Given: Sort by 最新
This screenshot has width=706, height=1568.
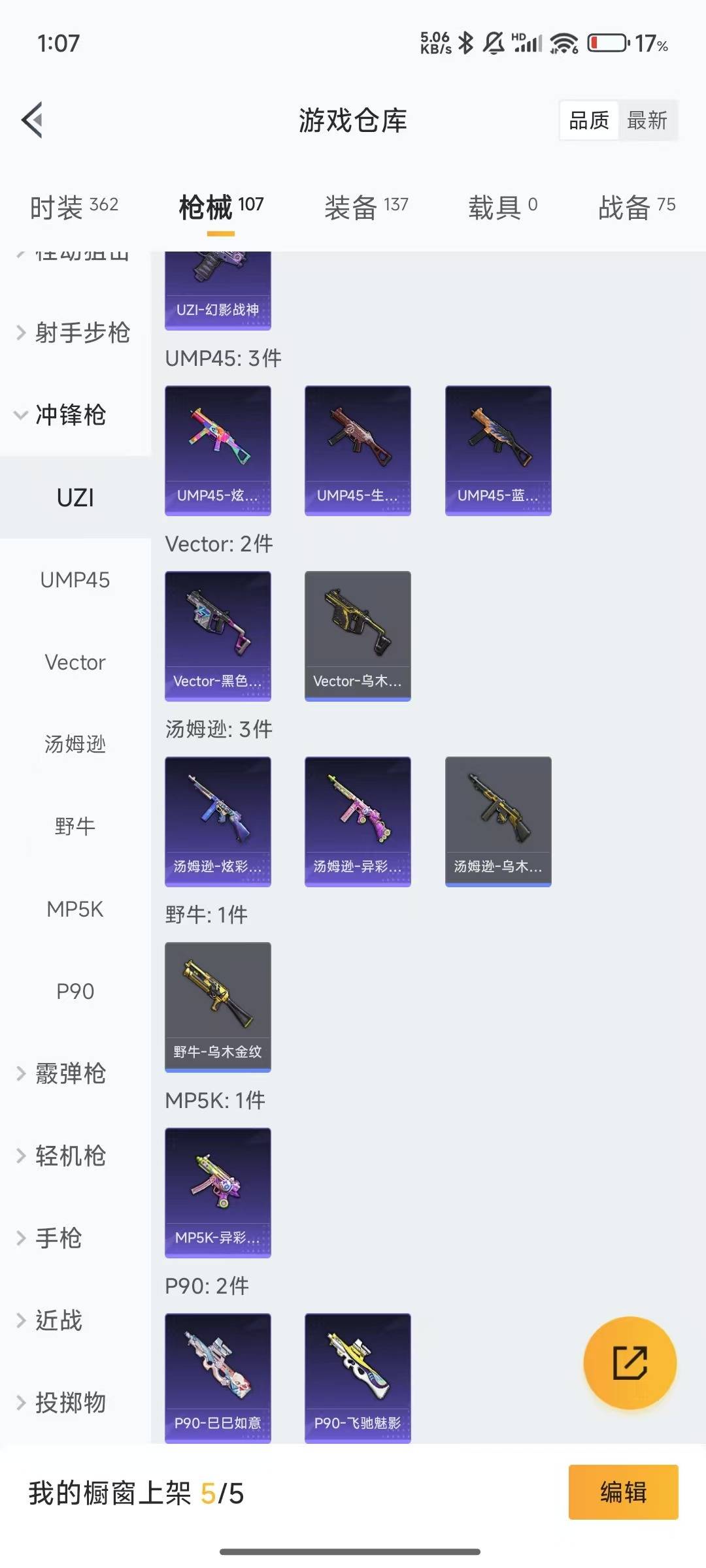Looking at the screenshot, I should point(647,120).
